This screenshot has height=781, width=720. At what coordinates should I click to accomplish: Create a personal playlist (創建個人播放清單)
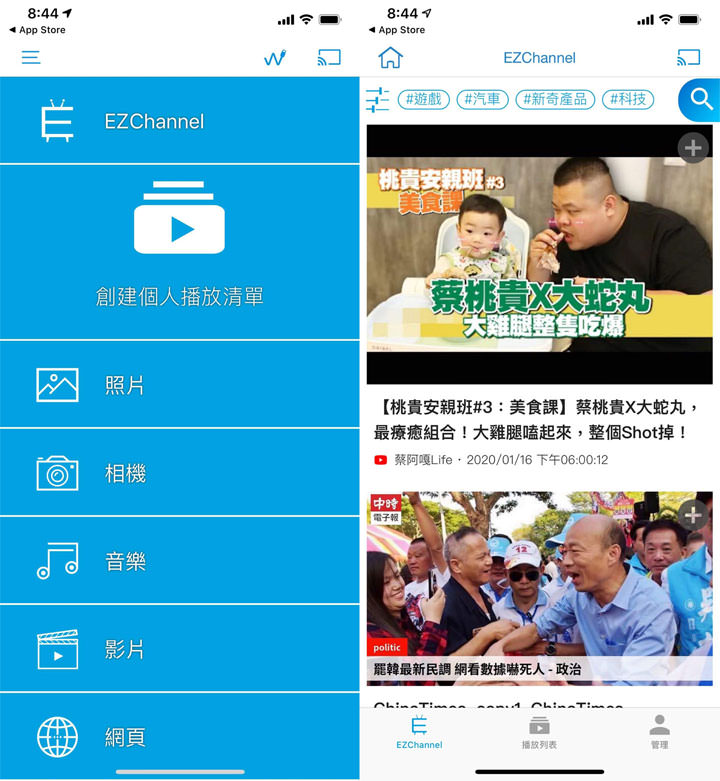click(180, 250)
